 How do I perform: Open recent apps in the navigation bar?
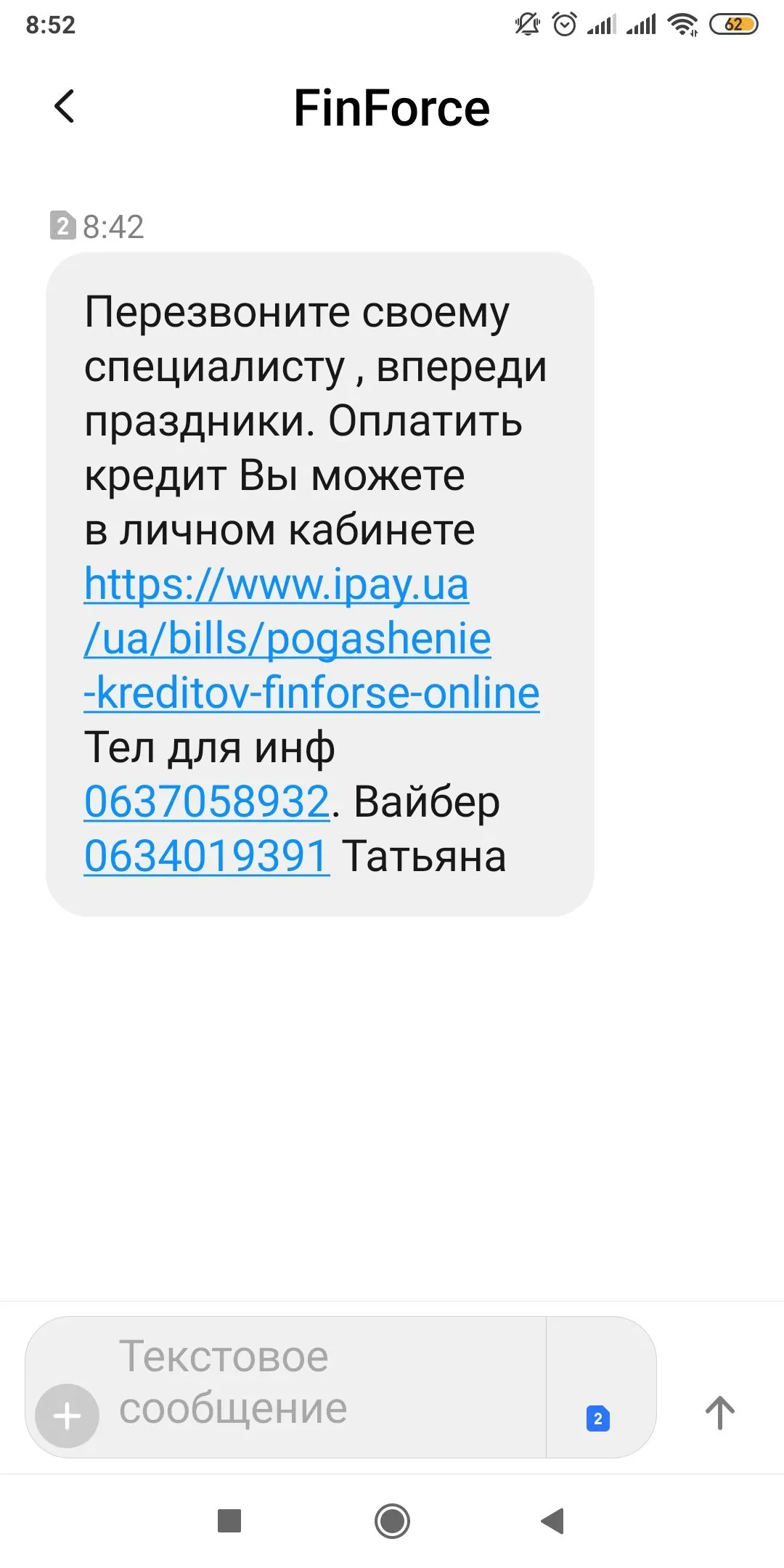229,1521
